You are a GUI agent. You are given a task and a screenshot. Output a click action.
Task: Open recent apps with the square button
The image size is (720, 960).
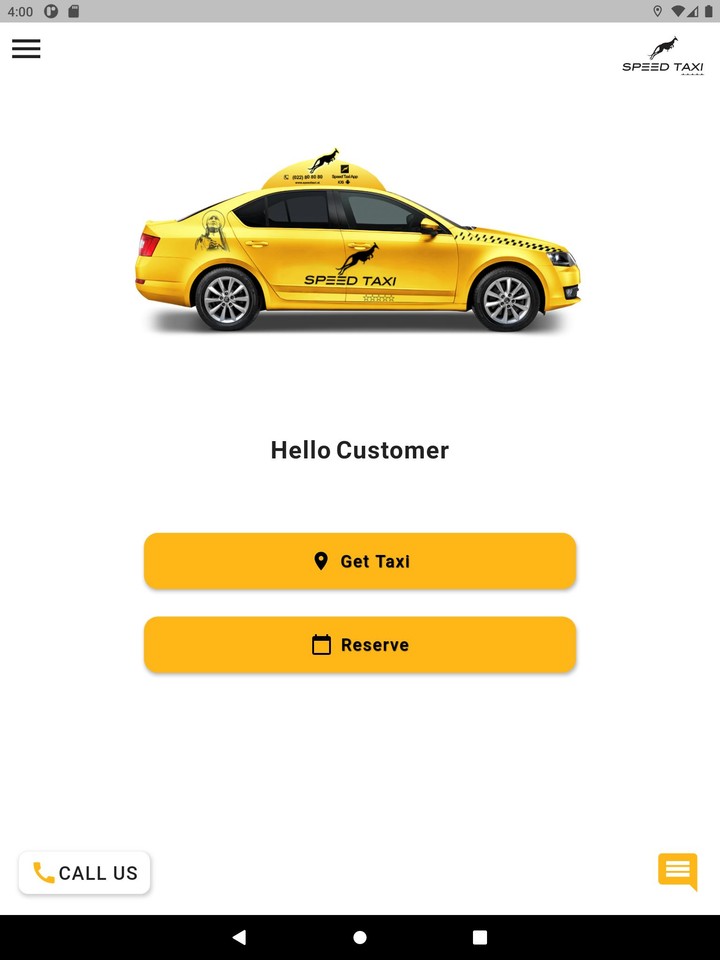(480, 936)
